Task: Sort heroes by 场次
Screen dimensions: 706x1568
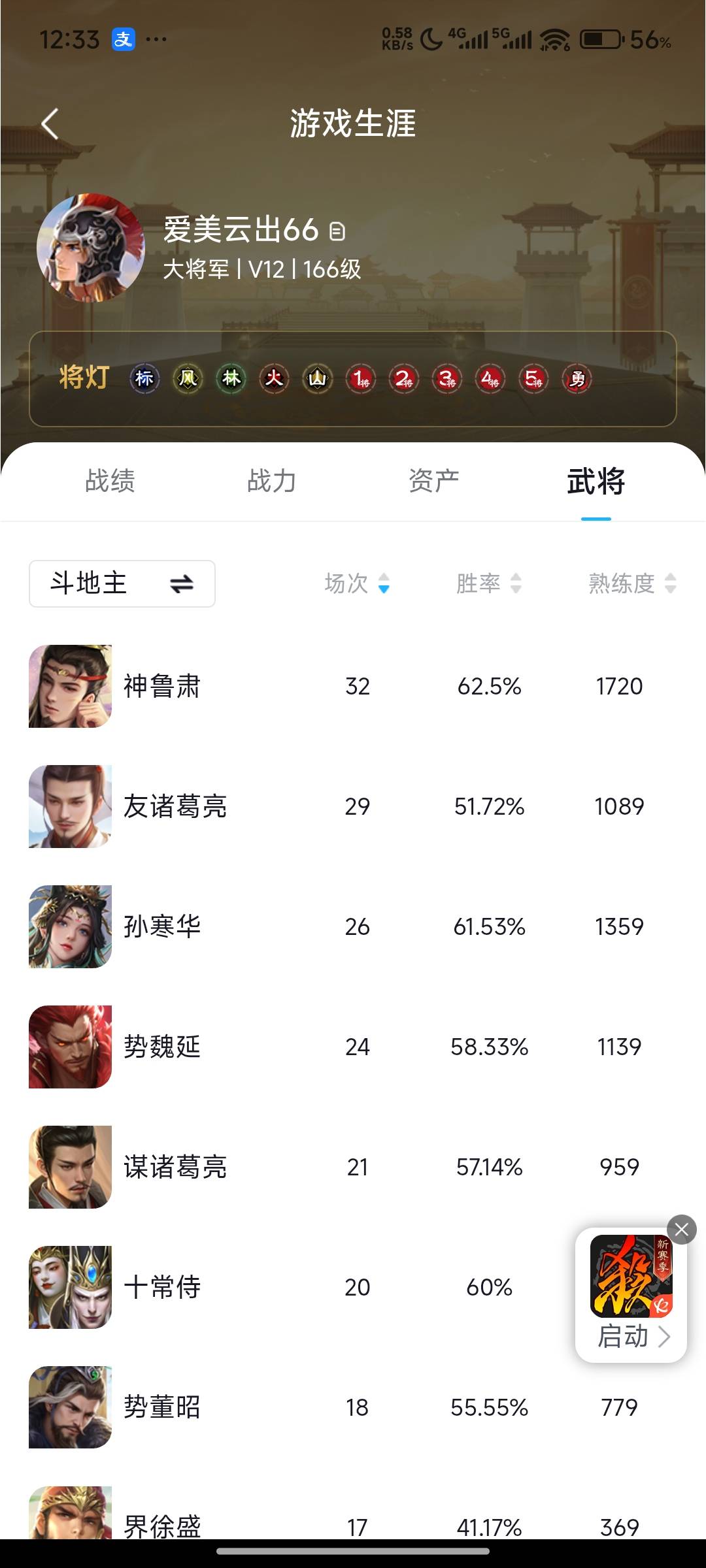Action: click(357, 583)
